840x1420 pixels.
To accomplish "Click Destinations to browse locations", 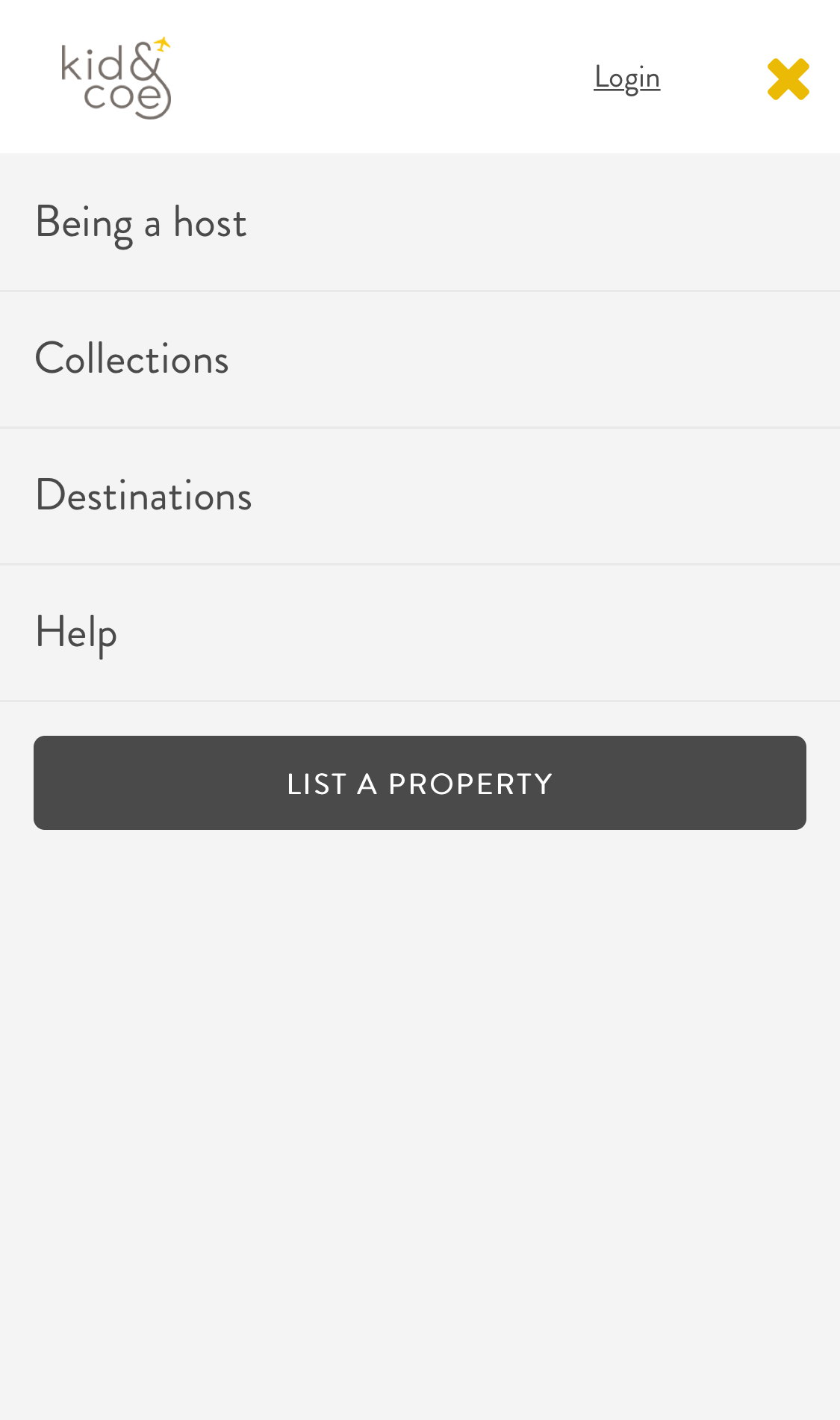I will pyautogui.click(x=143, y=495).
